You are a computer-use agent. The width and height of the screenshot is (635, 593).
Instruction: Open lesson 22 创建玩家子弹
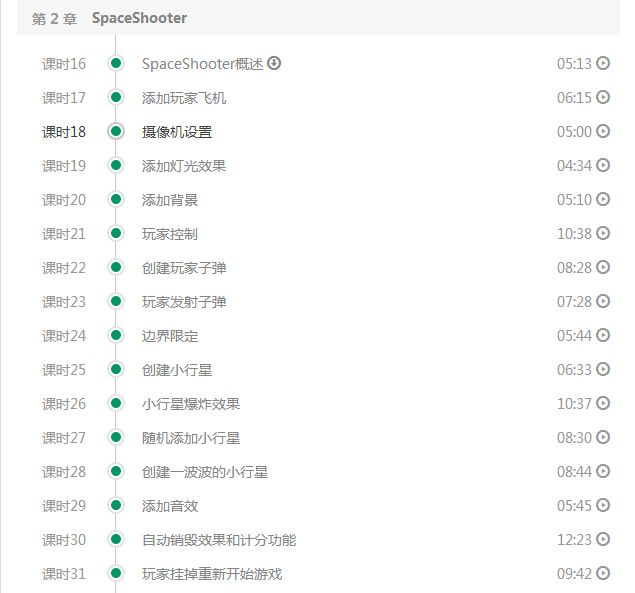tap(184, 268)
